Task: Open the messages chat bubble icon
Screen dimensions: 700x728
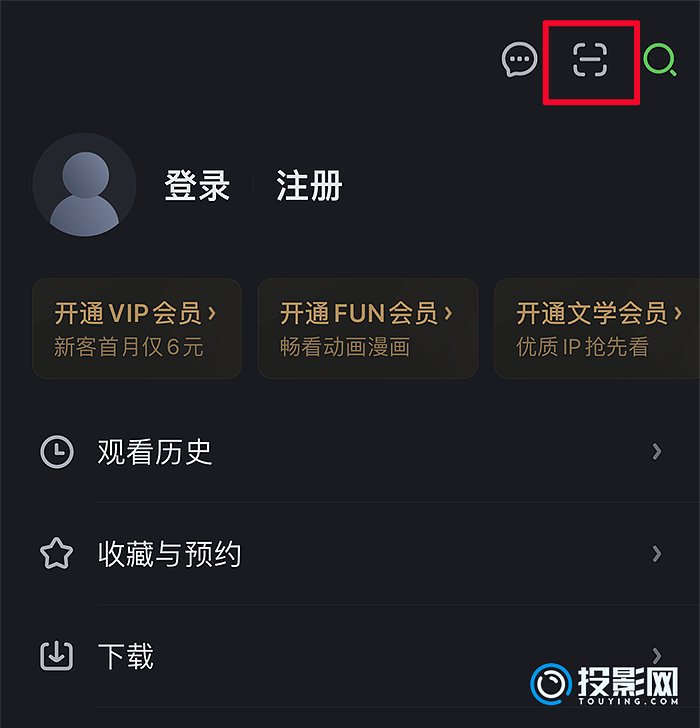Action: click(519, 61)
